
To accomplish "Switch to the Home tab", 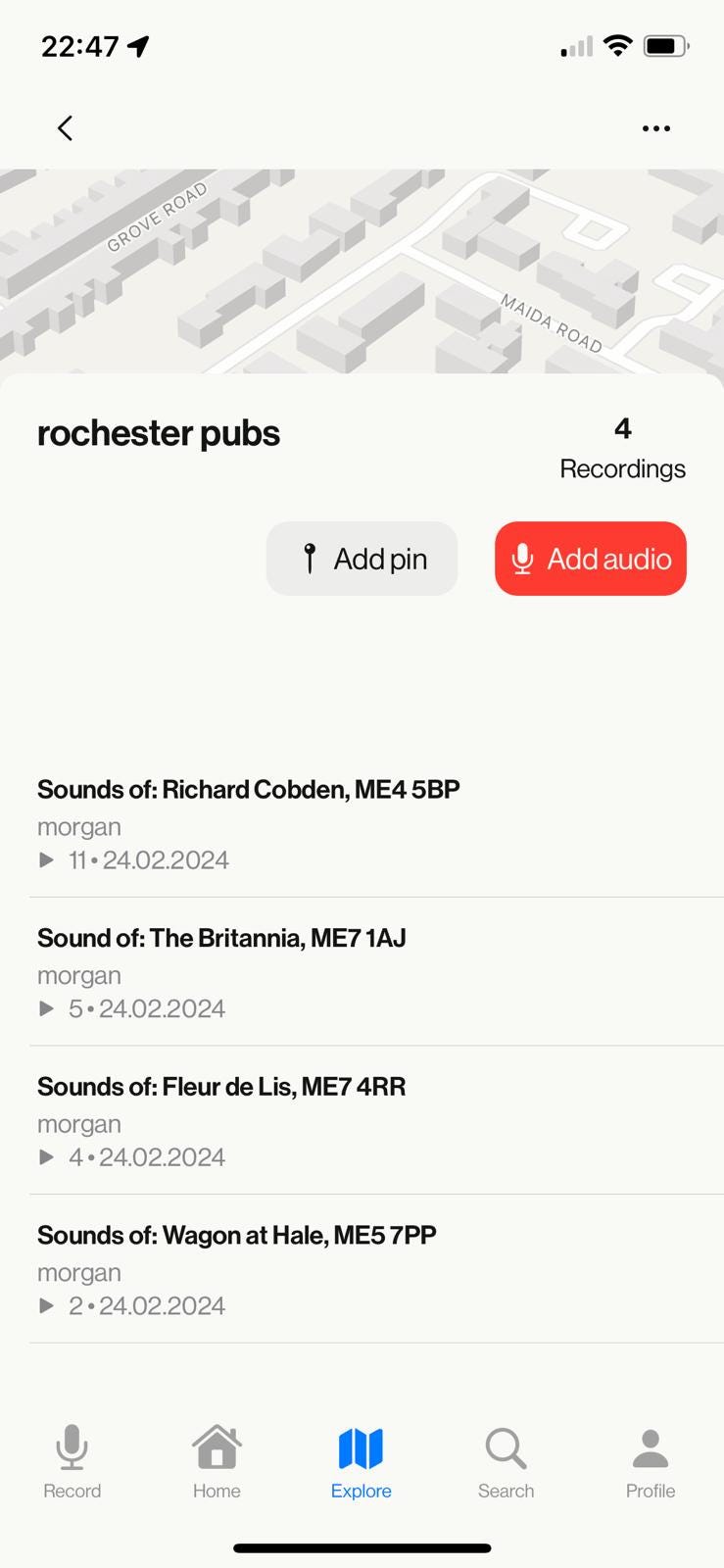I will tap(217, 1463).
